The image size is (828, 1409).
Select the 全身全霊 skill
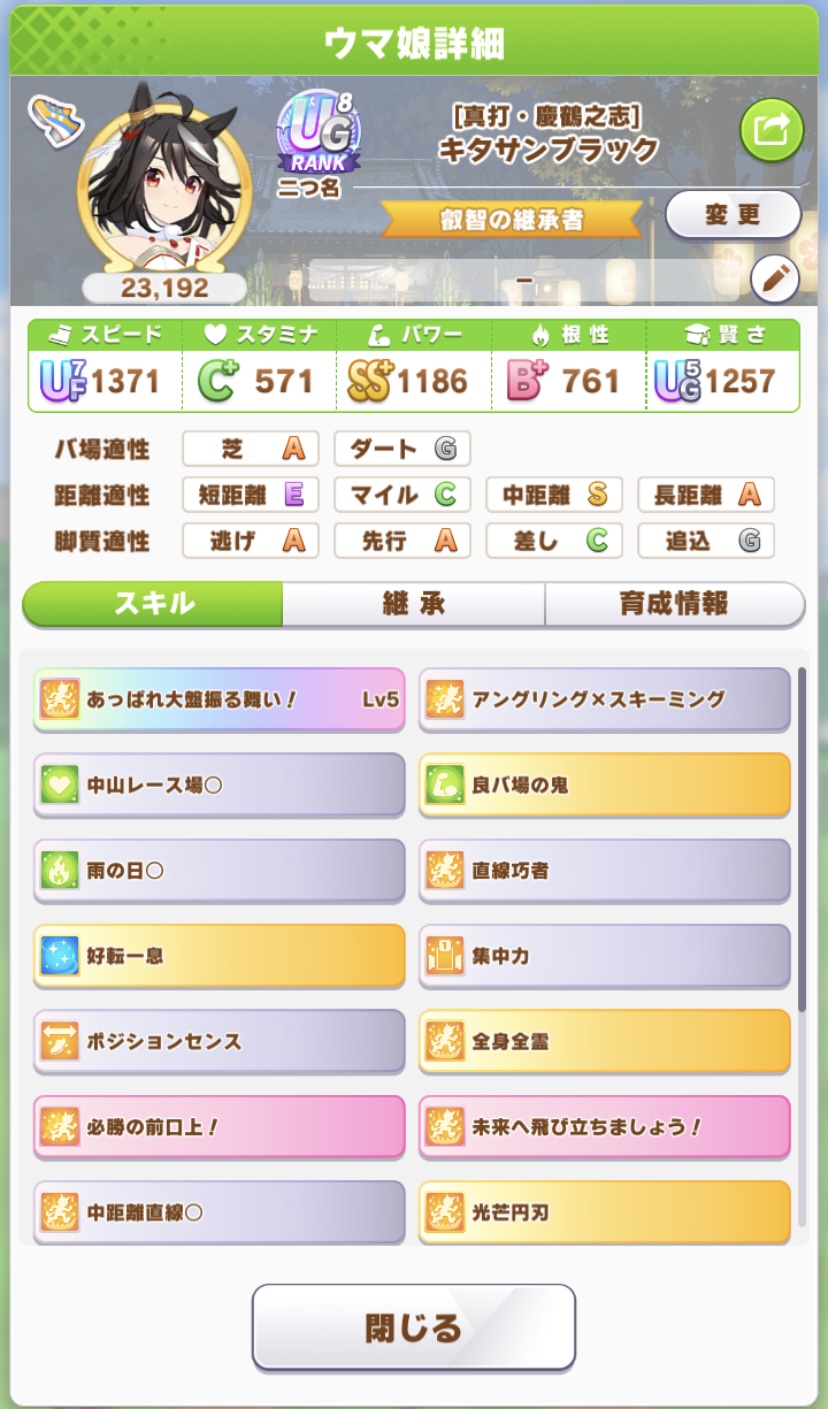click(604, 1042)
